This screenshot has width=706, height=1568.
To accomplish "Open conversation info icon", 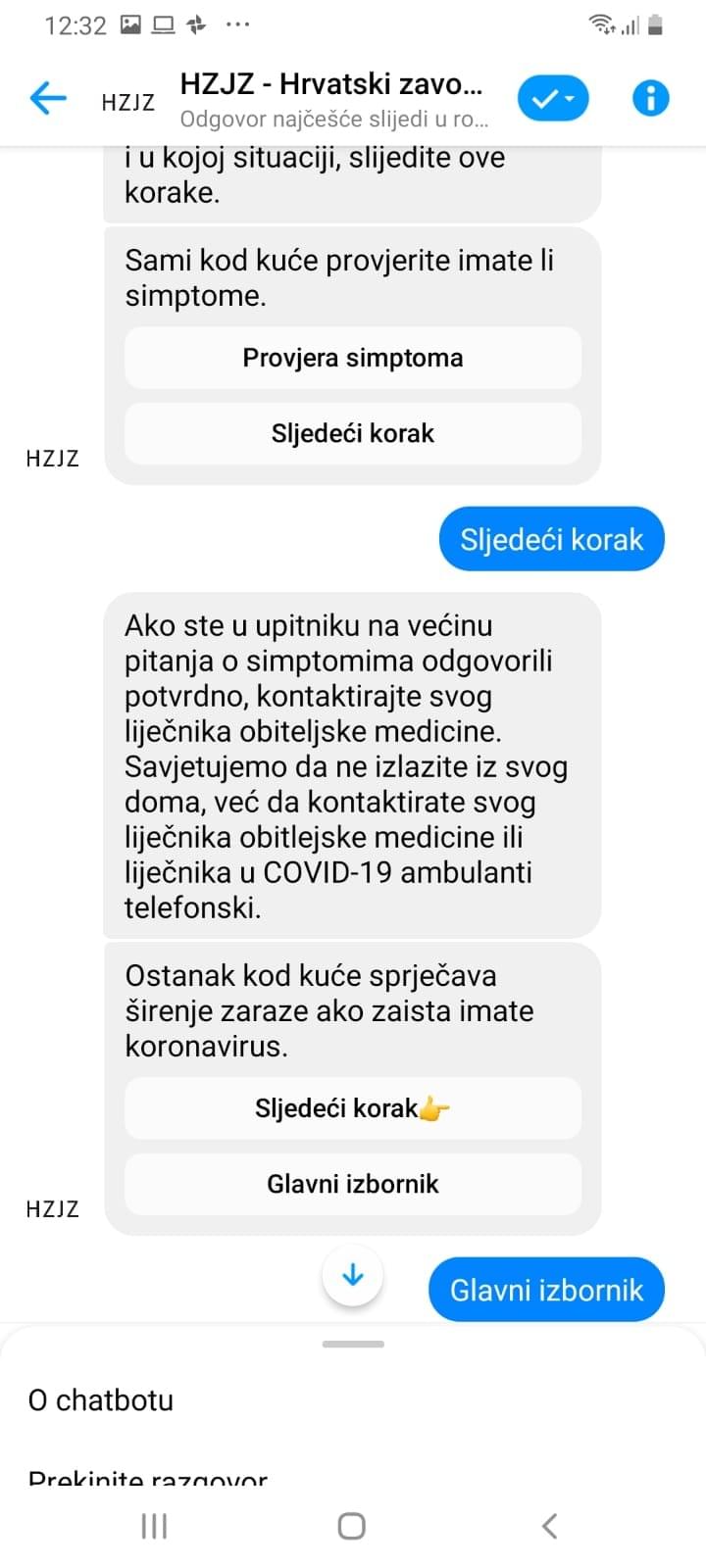I will pos(650,98).
